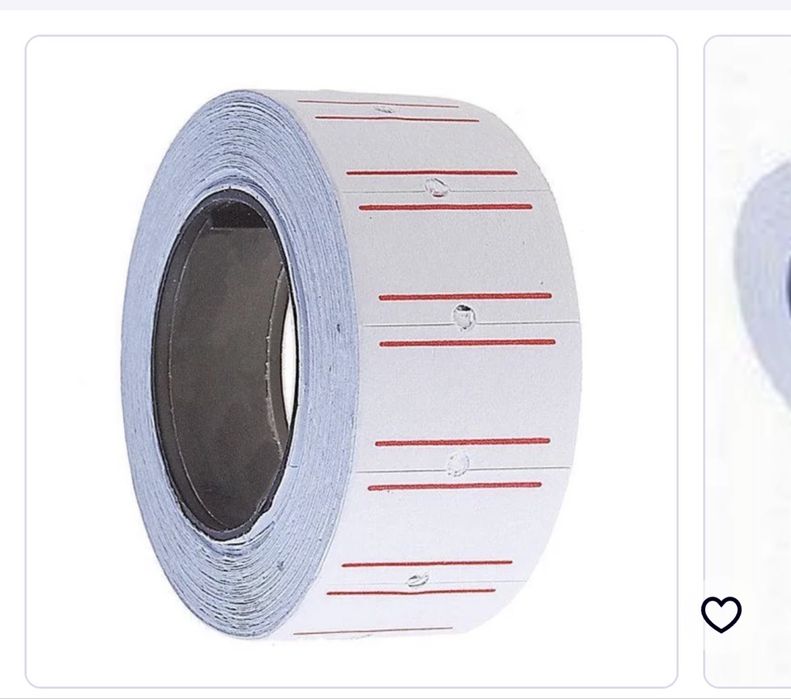
Task: Open the partially visible product card
Action: [x=748, y=361]
